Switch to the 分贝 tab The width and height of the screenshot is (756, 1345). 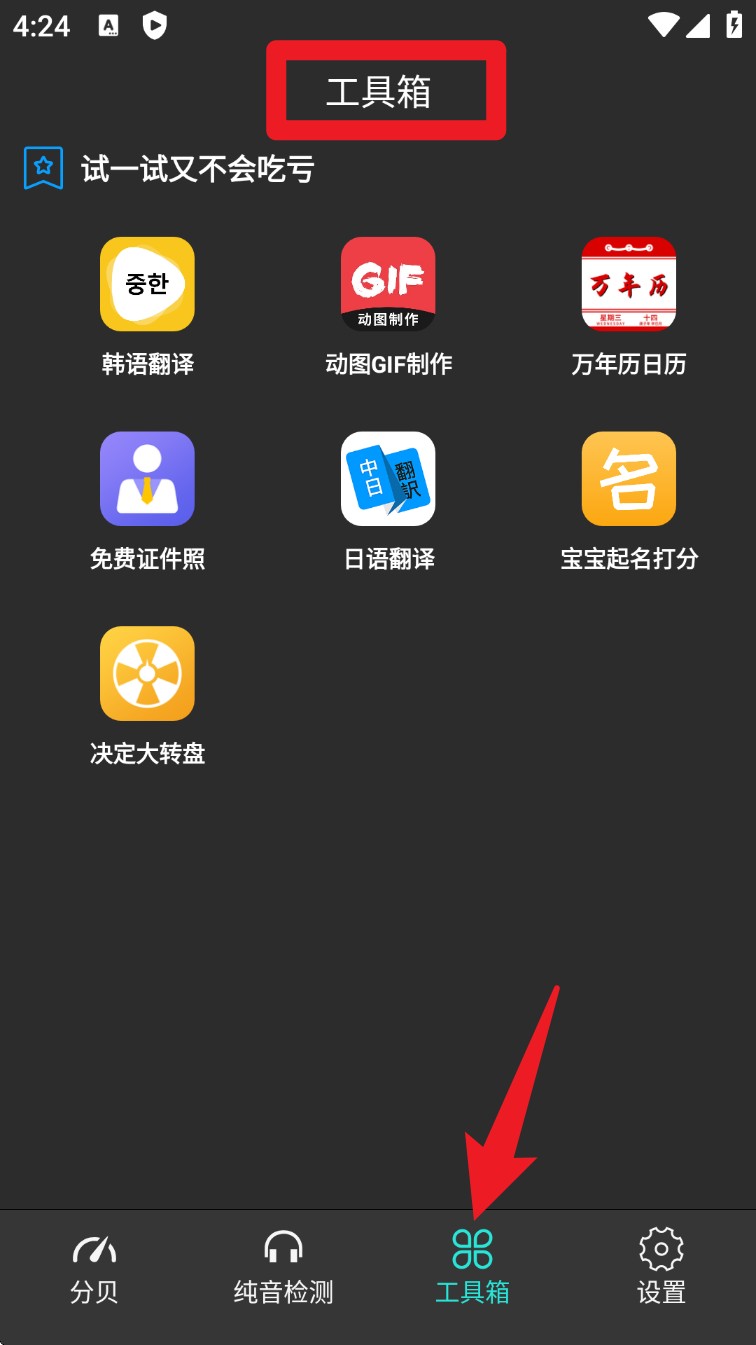pos(94,1268)
